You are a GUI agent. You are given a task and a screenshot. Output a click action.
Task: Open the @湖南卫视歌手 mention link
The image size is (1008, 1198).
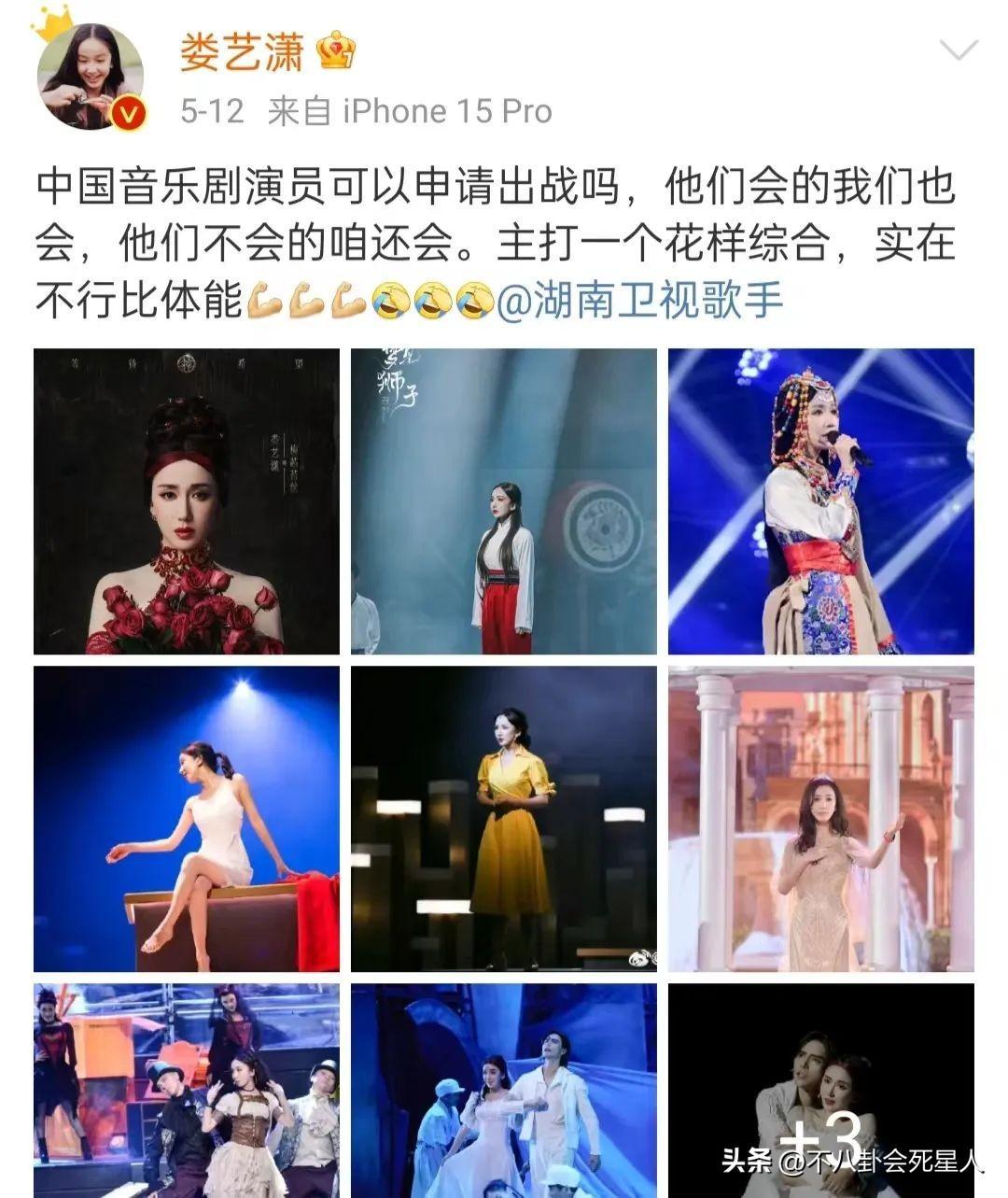(x=640, y=301)
